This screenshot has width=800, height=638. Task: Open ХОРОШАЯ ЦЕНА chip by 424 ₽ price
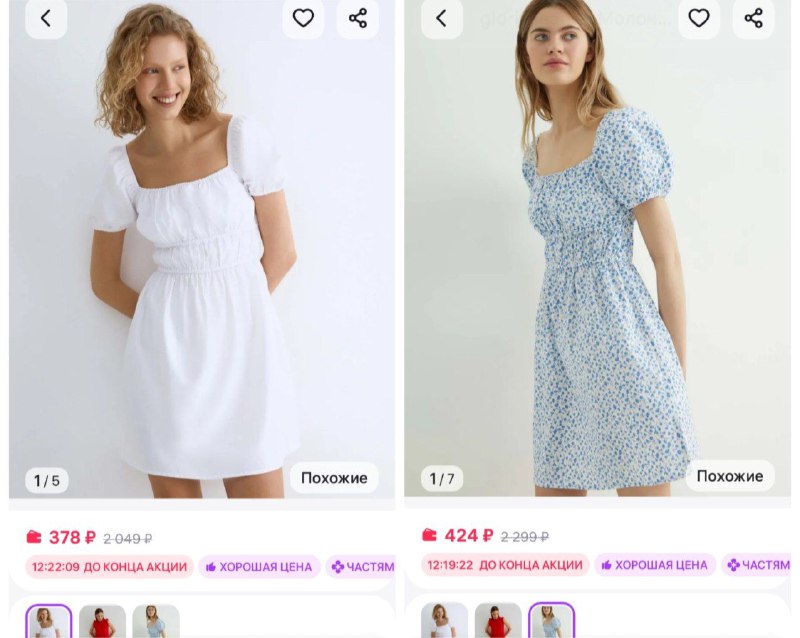[655, 565]
